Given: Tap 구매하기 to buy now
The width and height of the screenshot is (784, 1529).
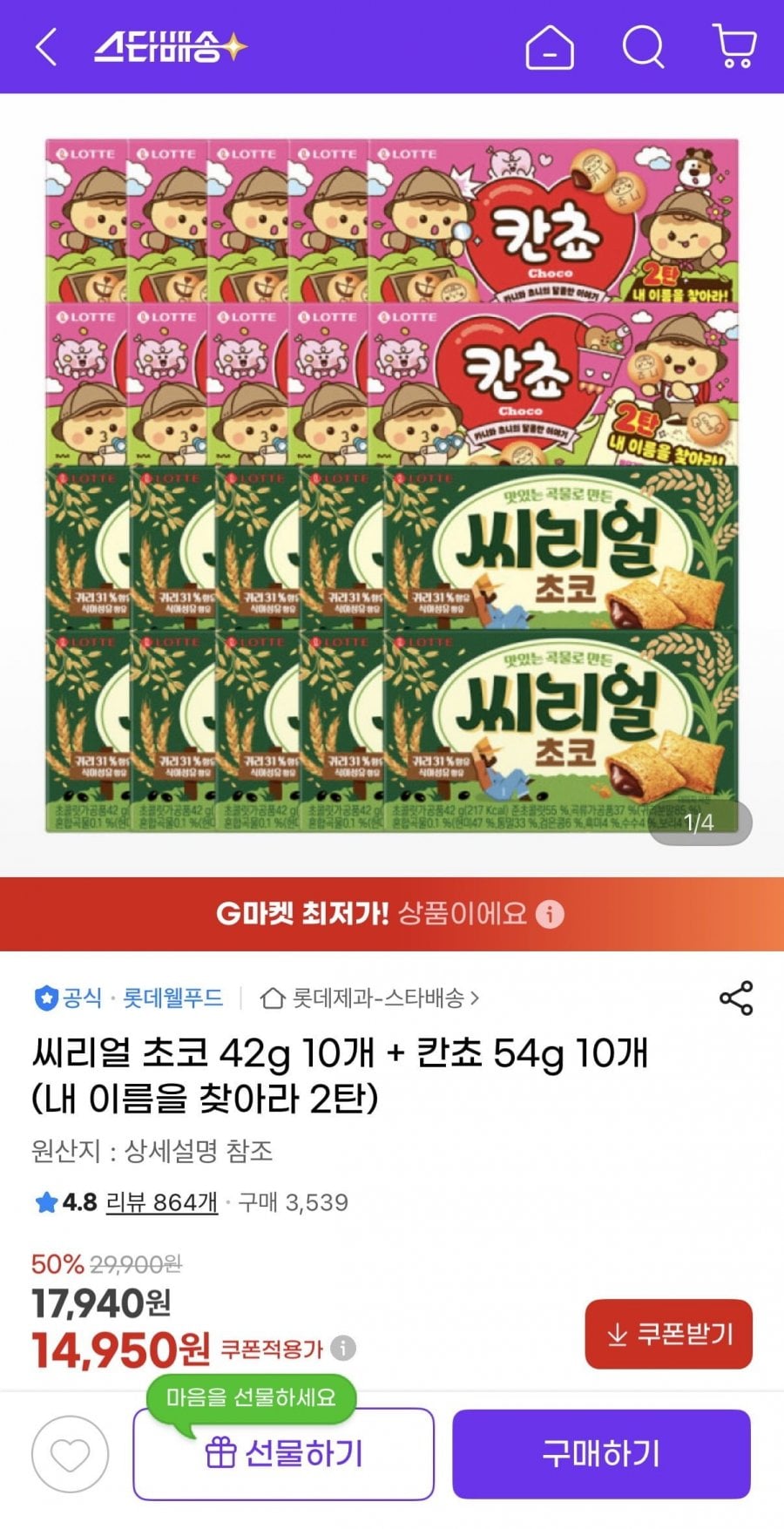Looking at the screenshot, I should point(601,1454).
